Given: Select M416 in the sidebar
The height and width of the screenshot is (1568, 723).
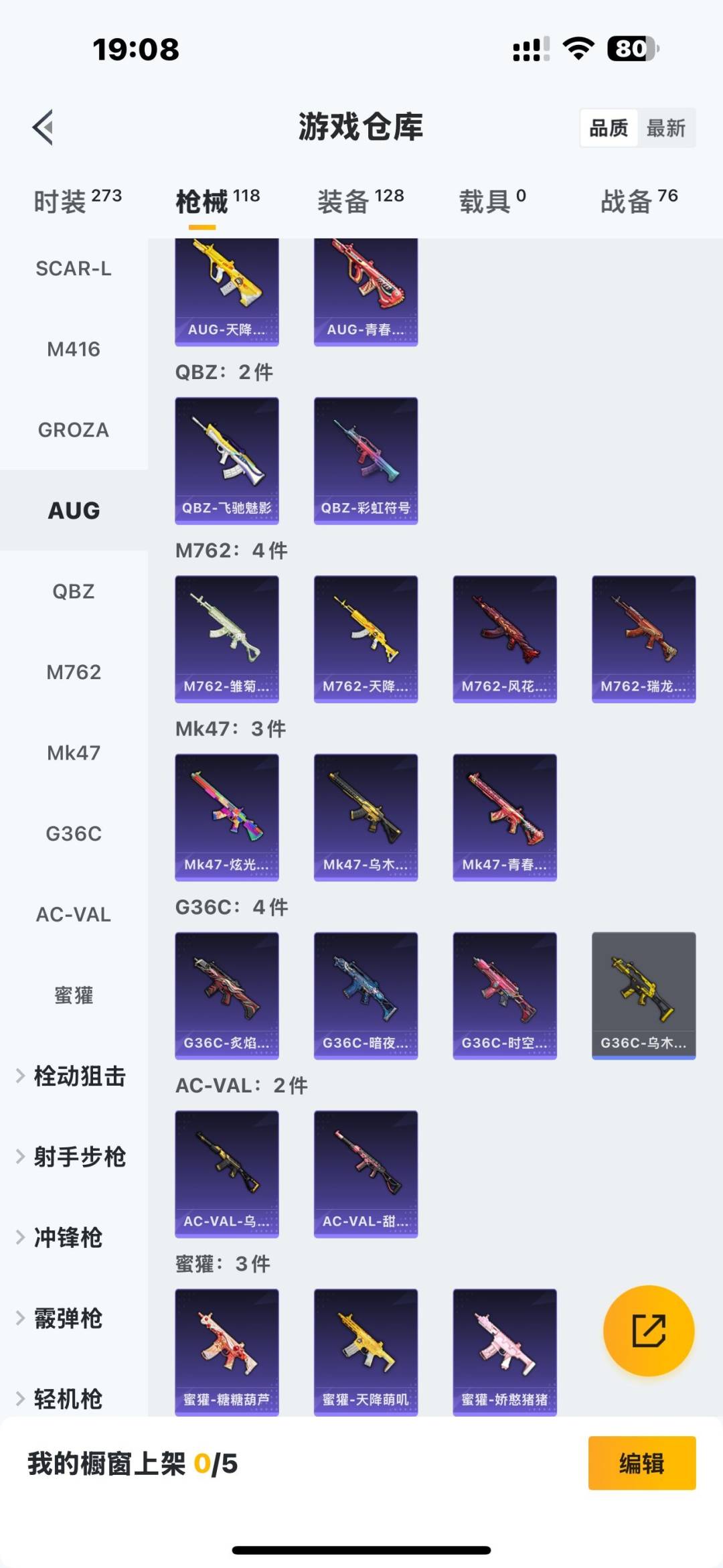Looking at the screenshot, I should pyautogui.click(x=74, y=349).
